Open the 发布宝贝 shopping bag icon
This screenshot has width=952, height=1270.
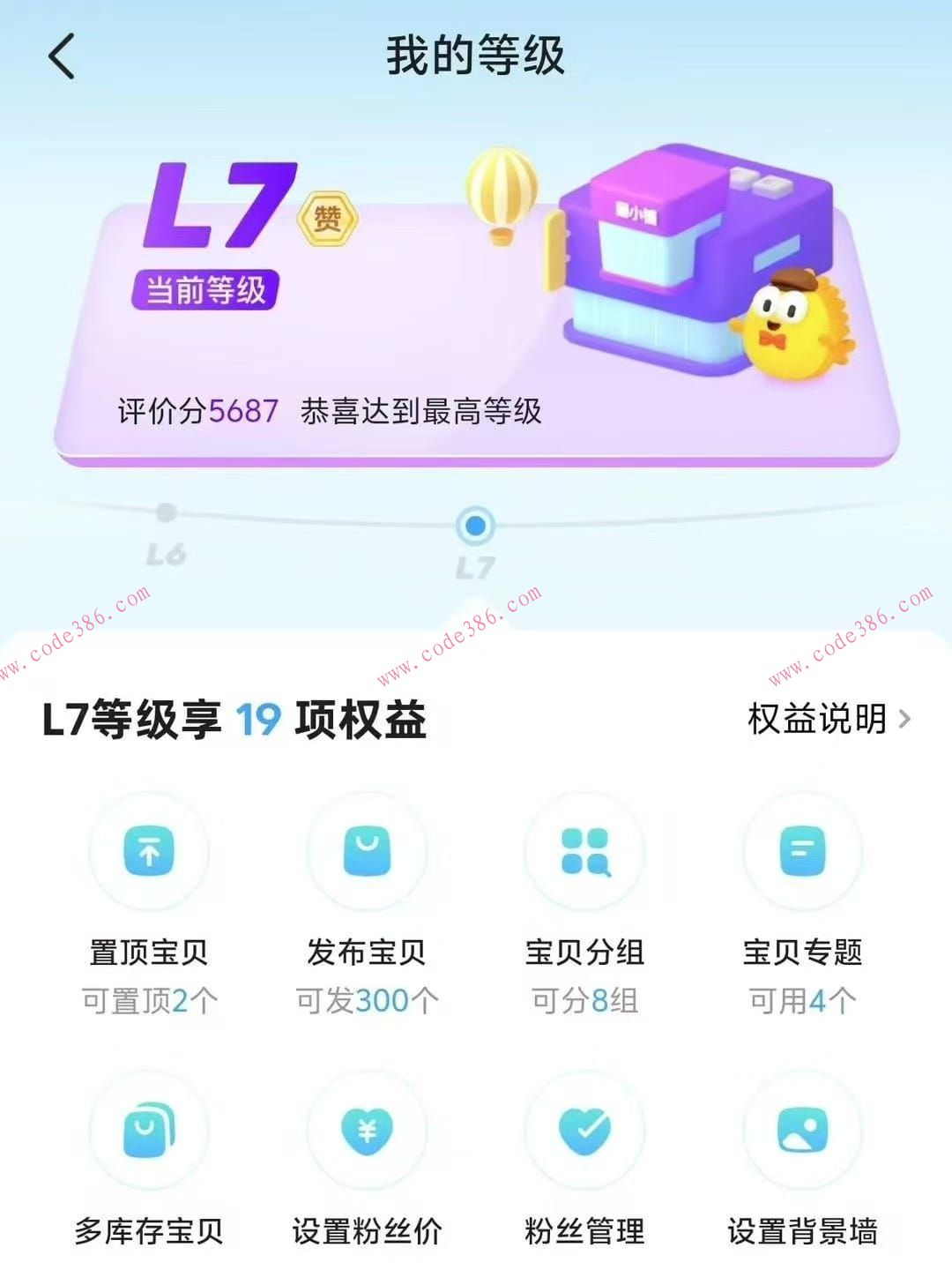[367, 849]
